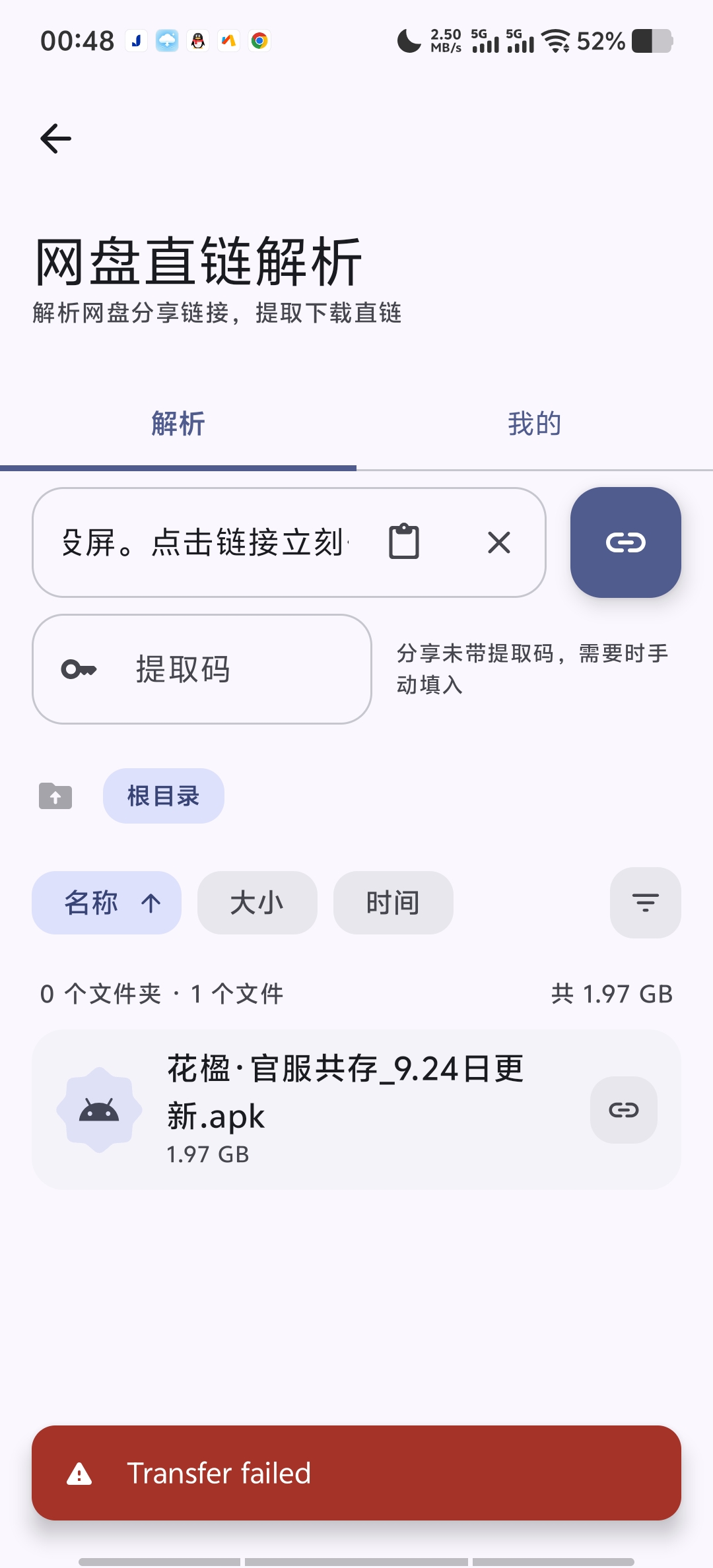
Task: Sort files by 时间
Action: coord(393,903)
